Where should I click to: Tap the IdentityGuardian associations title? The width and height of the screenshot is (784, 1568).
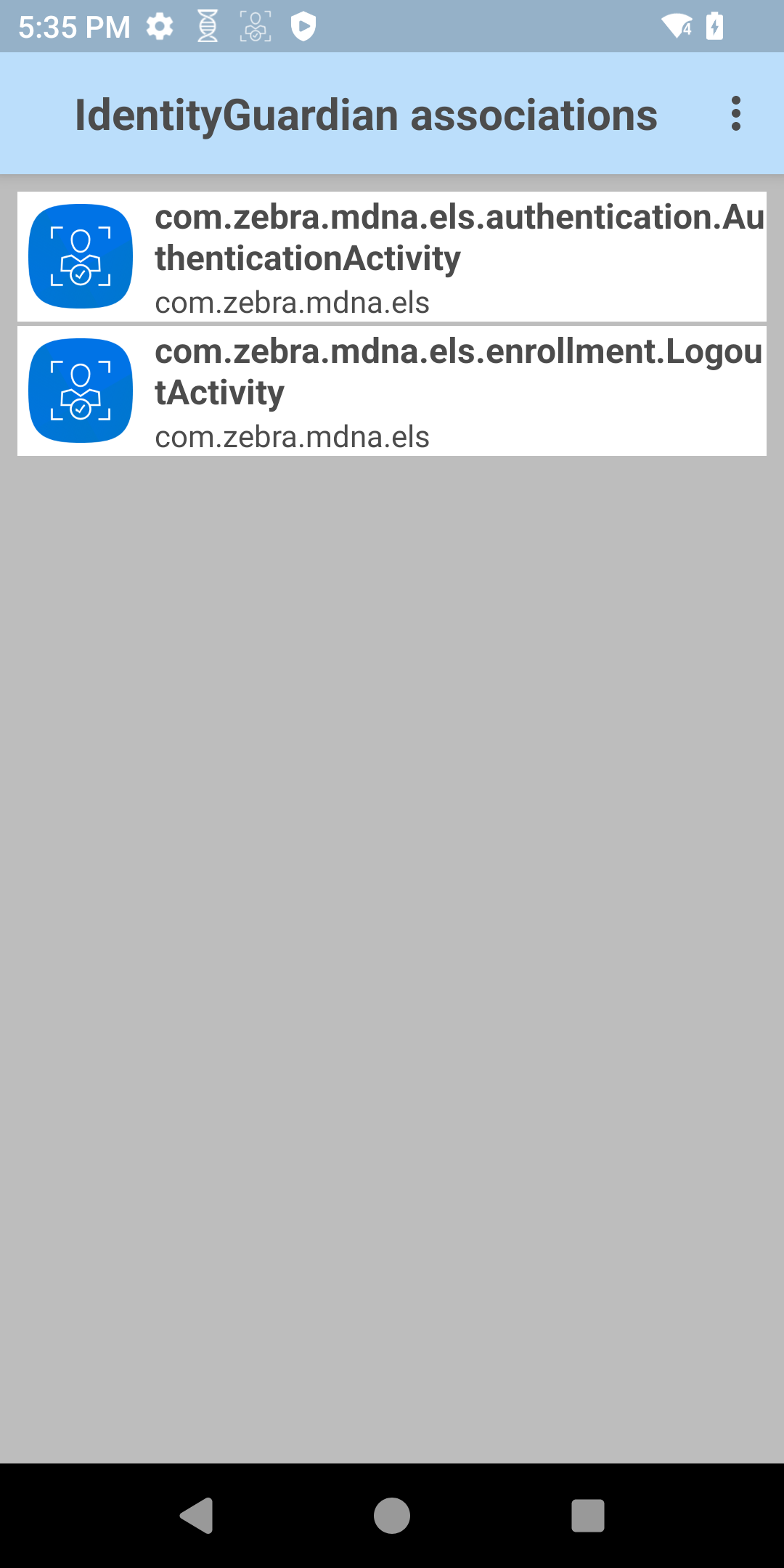point(366,113)
